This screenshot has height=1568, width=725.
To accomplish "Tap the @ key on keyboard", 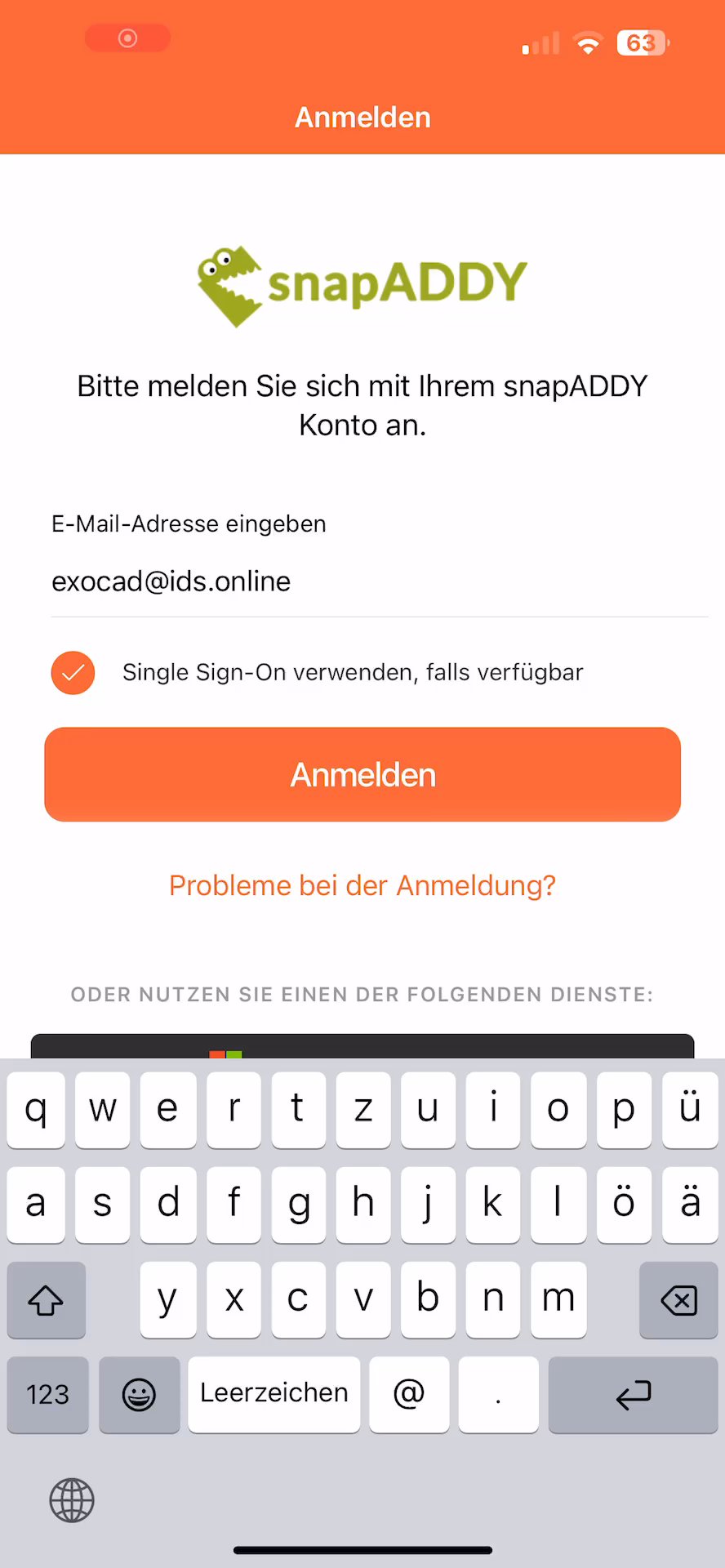I will coord(409,1394).
